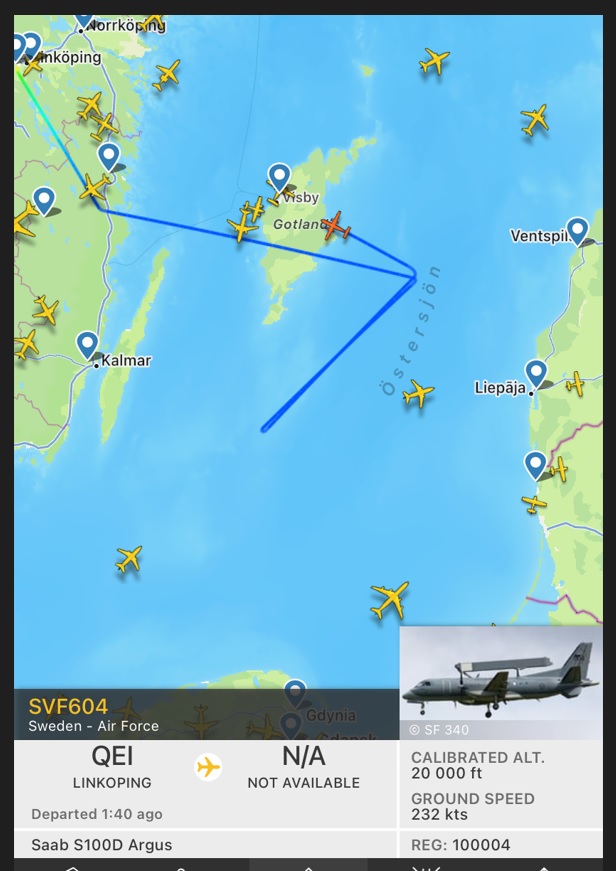
Task: Tap the Gdynia airport pin
Action: coord(295,691)
